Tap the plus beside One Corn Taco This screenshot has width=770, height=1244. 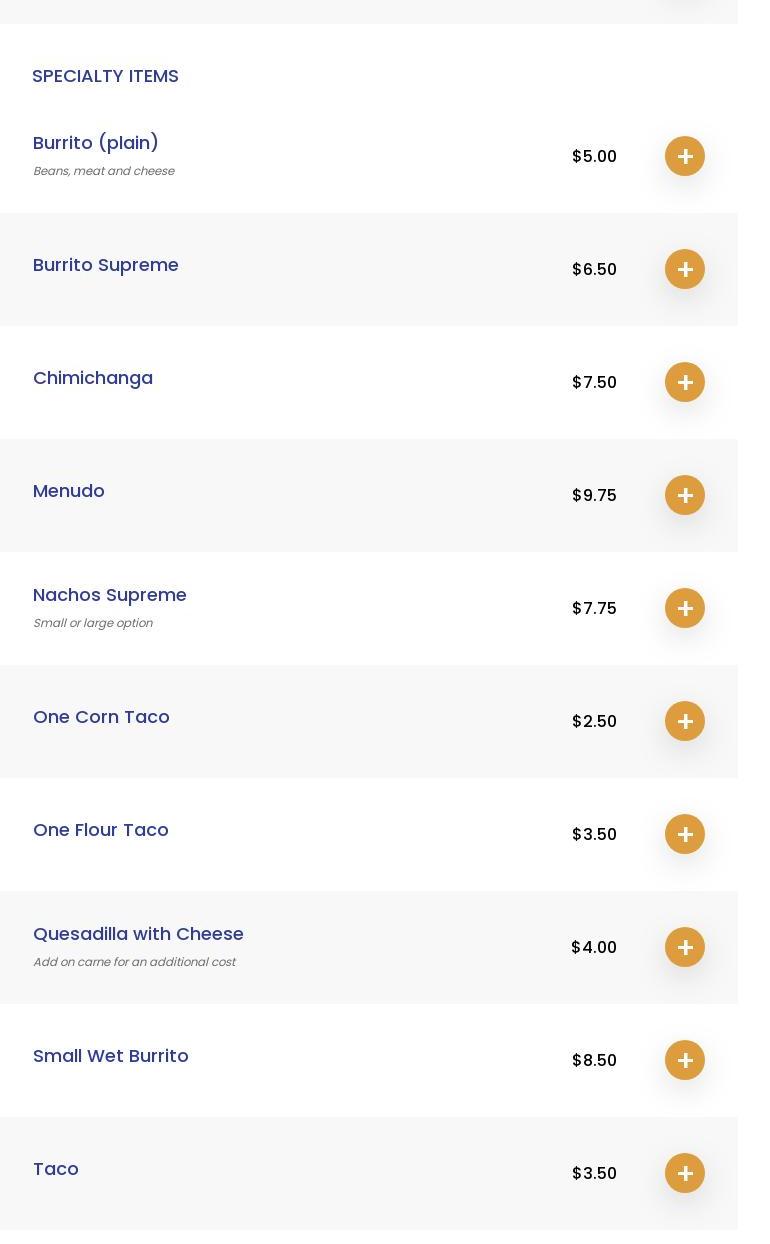point(685,721)
